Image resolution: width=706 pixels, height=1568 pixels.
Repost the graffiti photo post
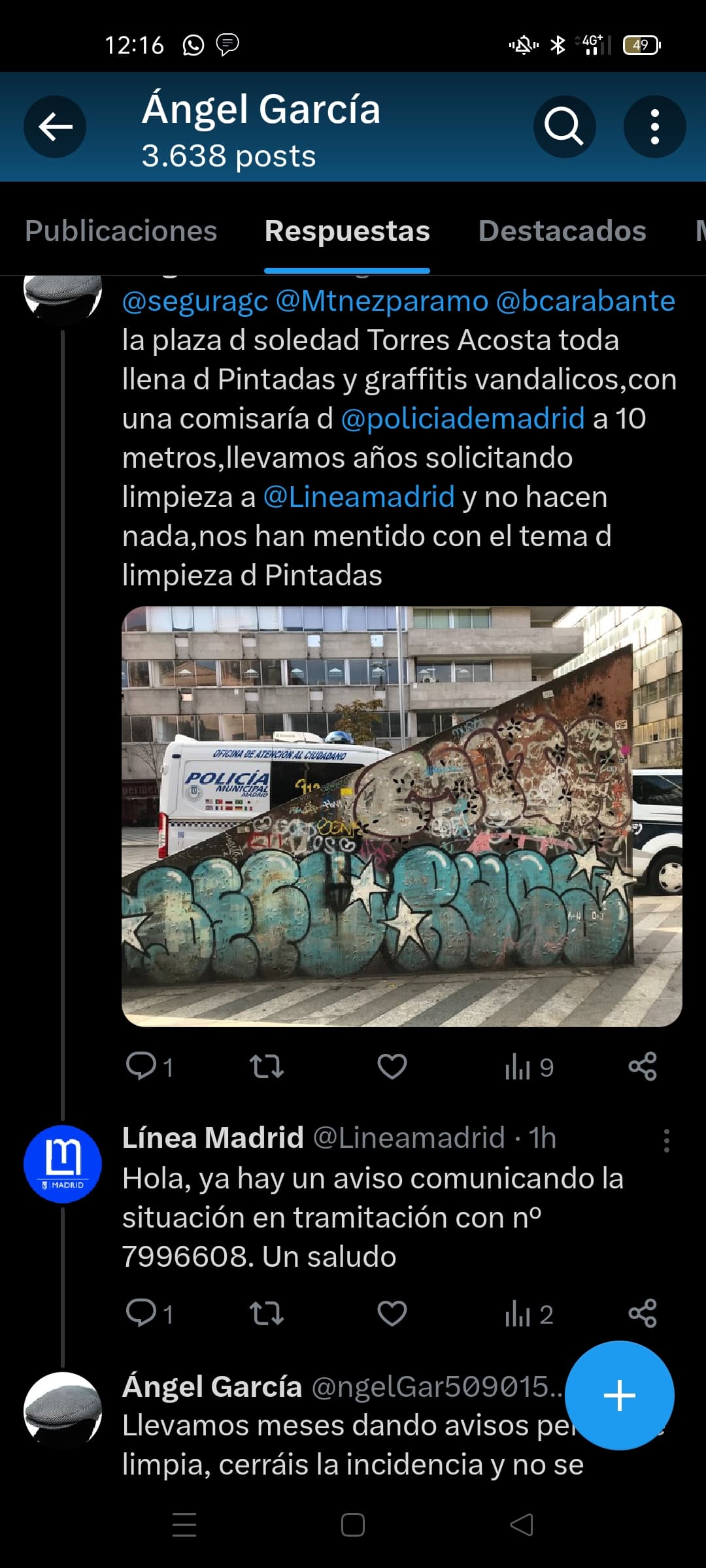pyautogui.click(x=266, y=1066)
